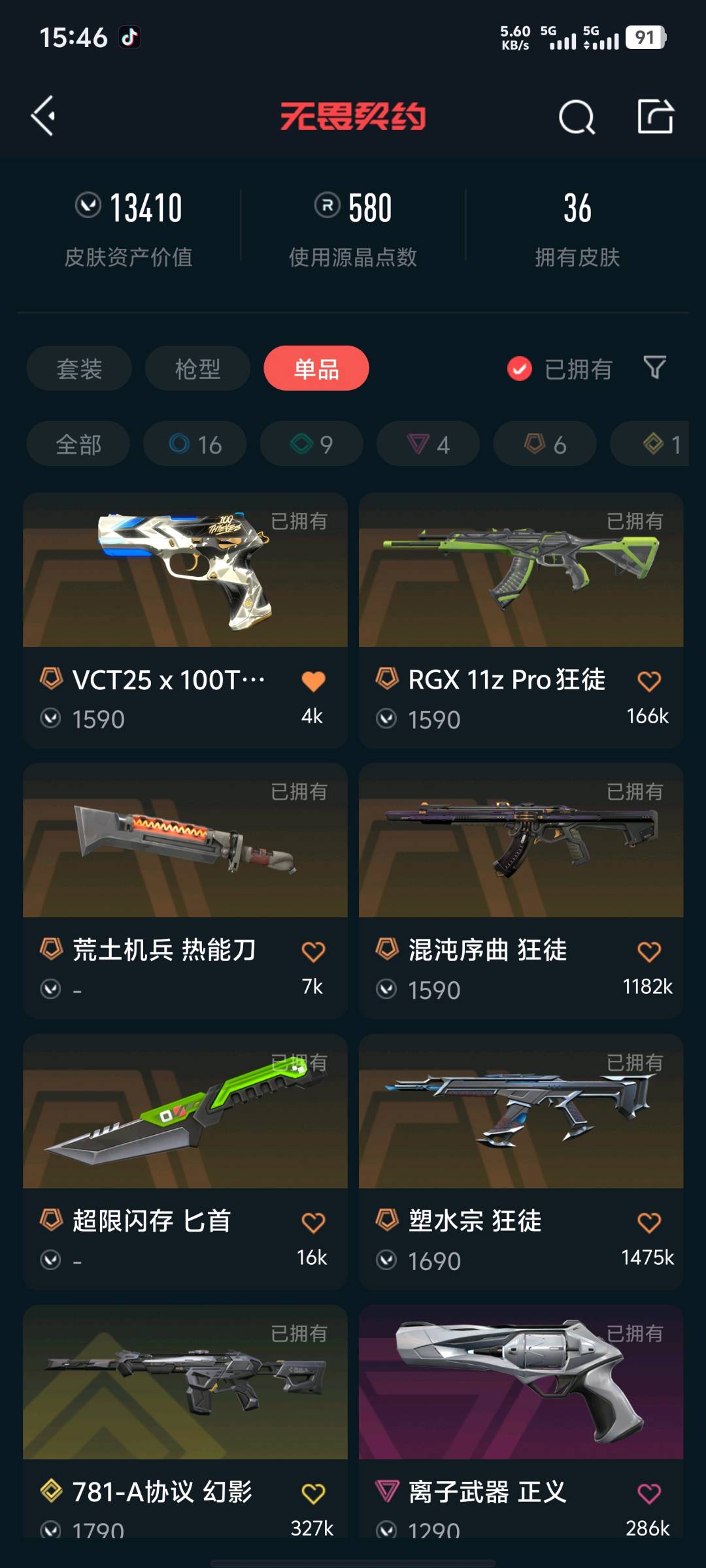Filter by green tier chip showing 9

pos(311,444)
